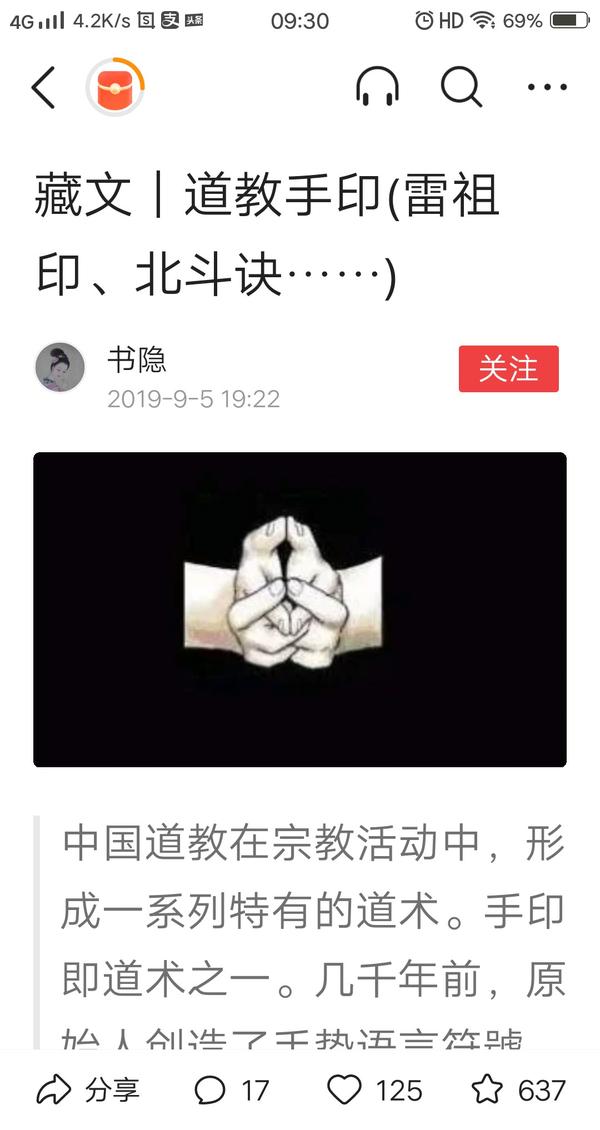Open the search magnifier icon

pyautogui.click(x=461, y=88)
